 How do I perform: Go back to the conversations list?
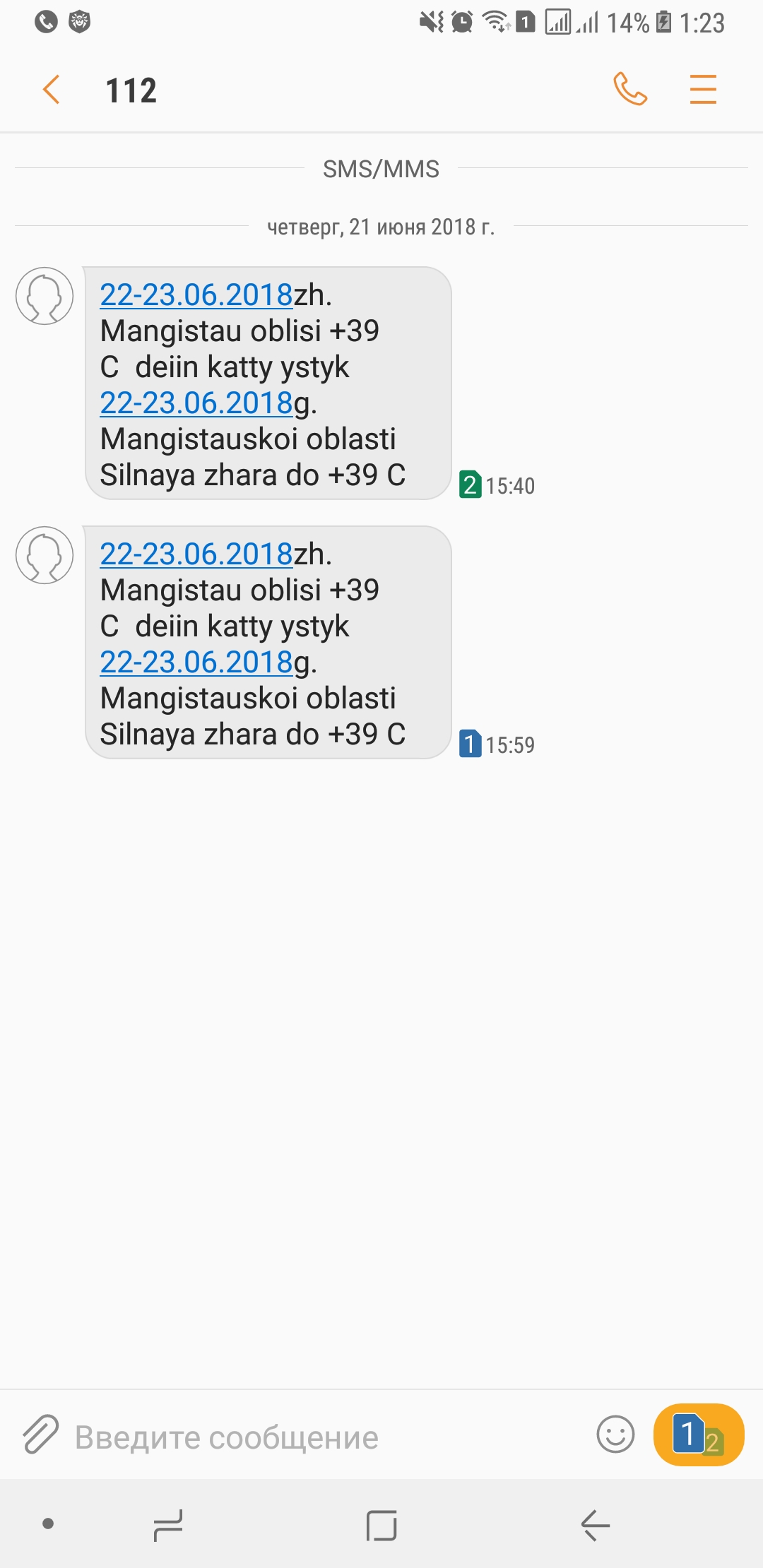51,90
